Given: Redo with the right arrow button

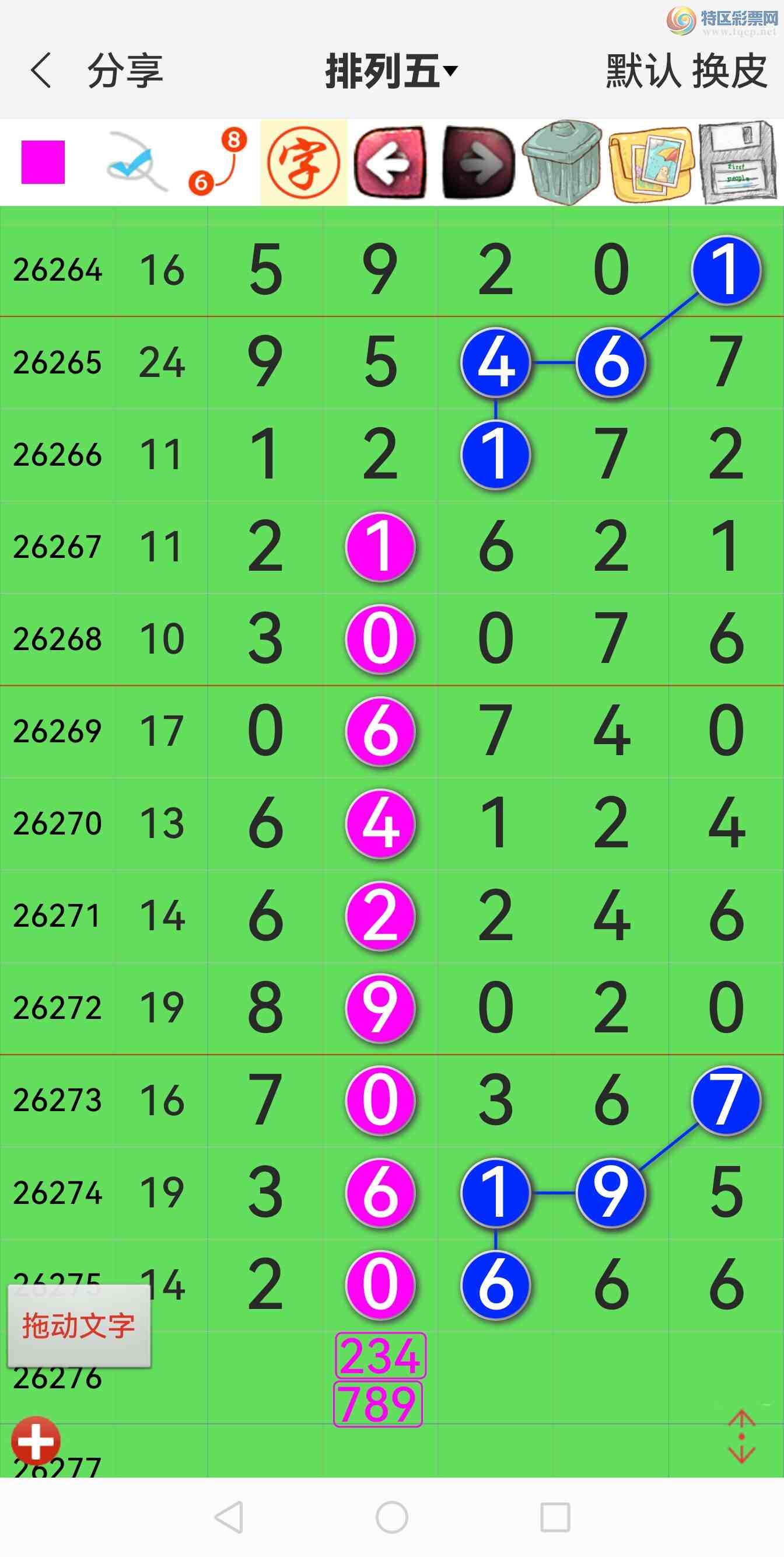Looking at the screenshot, I should [x=478, y=162].
